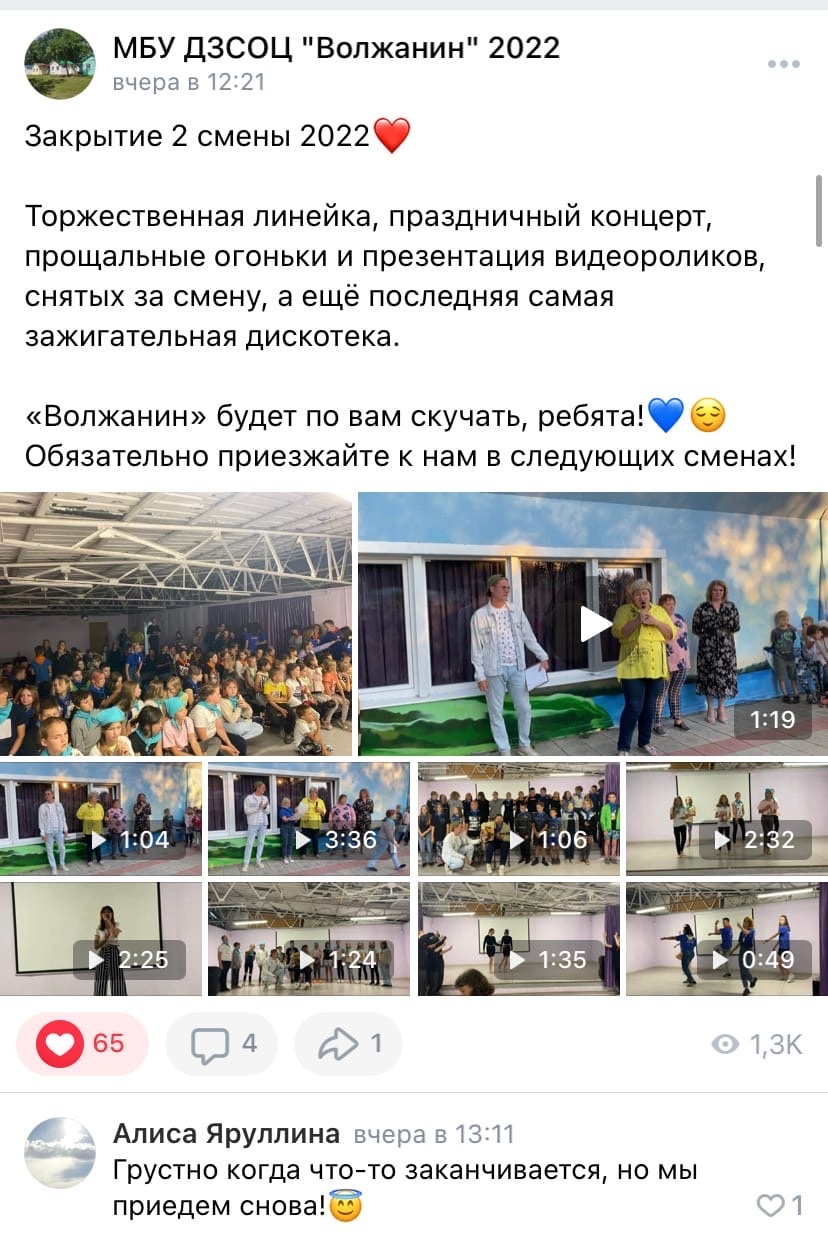Image resolution: width=828 pixels, height=1247 pixels.
Task: Open МБУ ДЗСОЦ "Волжанин" 2022 group name
Action: click(336, 47)
